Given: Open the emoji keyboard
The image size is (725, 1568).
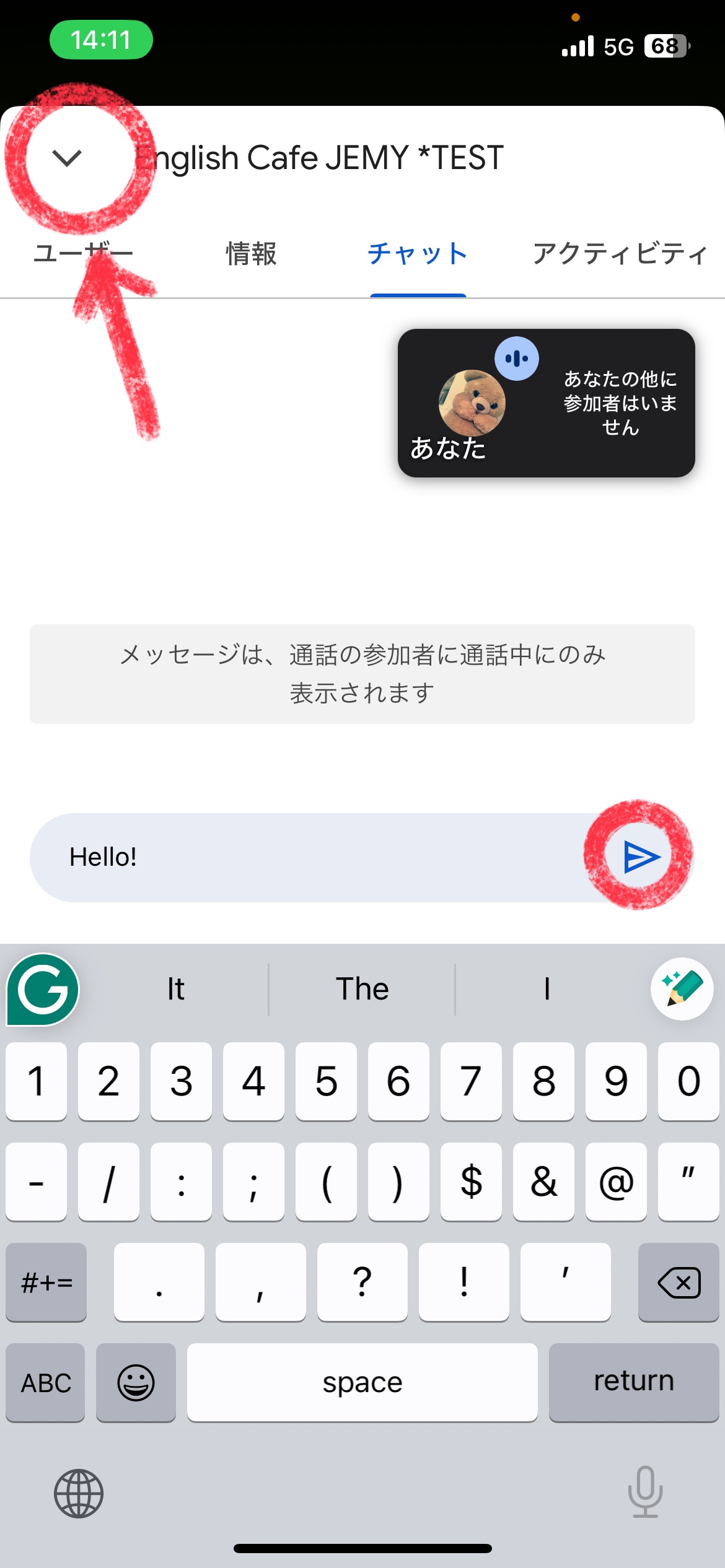Looking at the screenshot, I should tap(136, 1382).
